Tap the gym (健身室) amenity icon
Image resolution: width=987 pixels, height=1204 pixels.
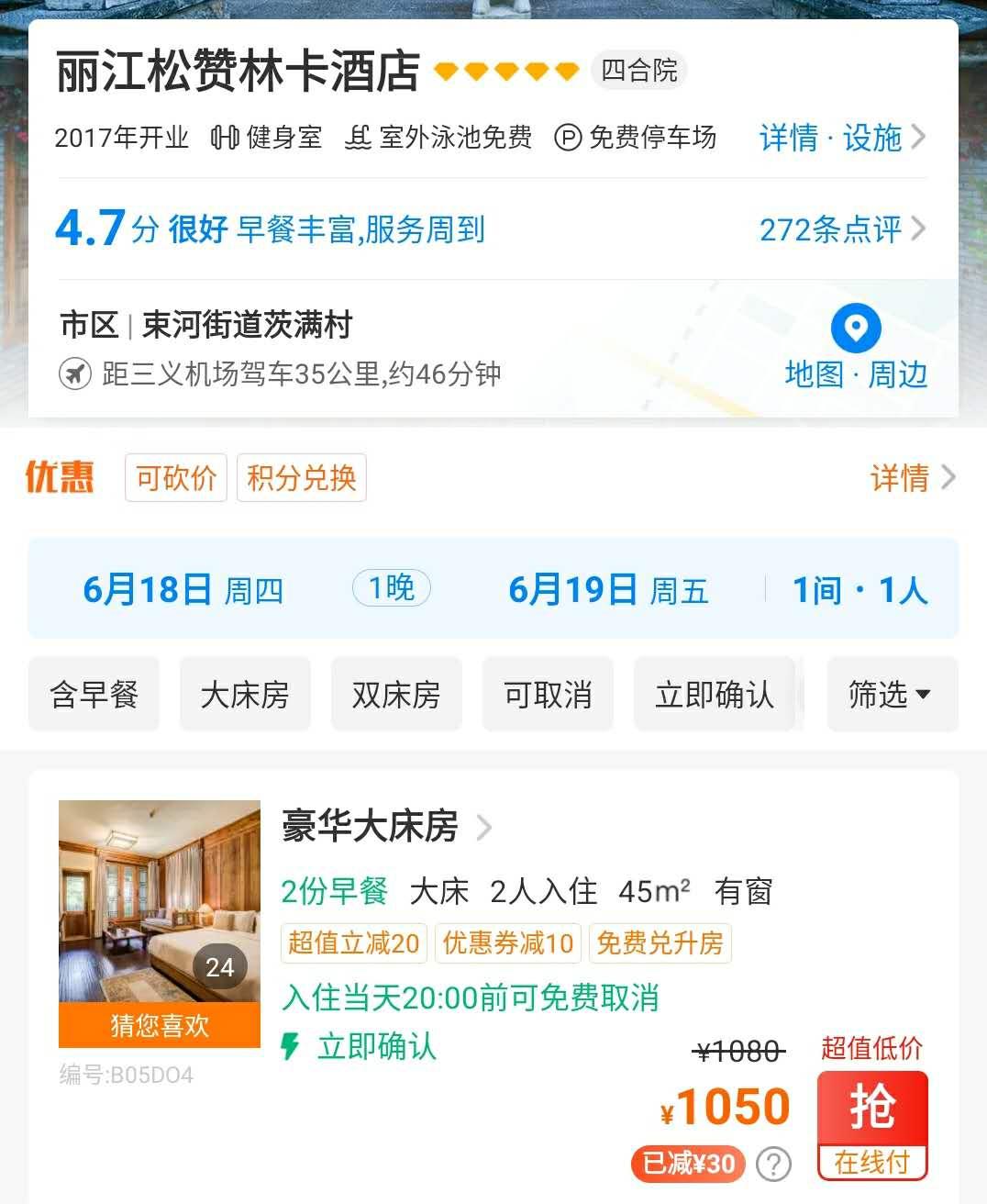226,138
